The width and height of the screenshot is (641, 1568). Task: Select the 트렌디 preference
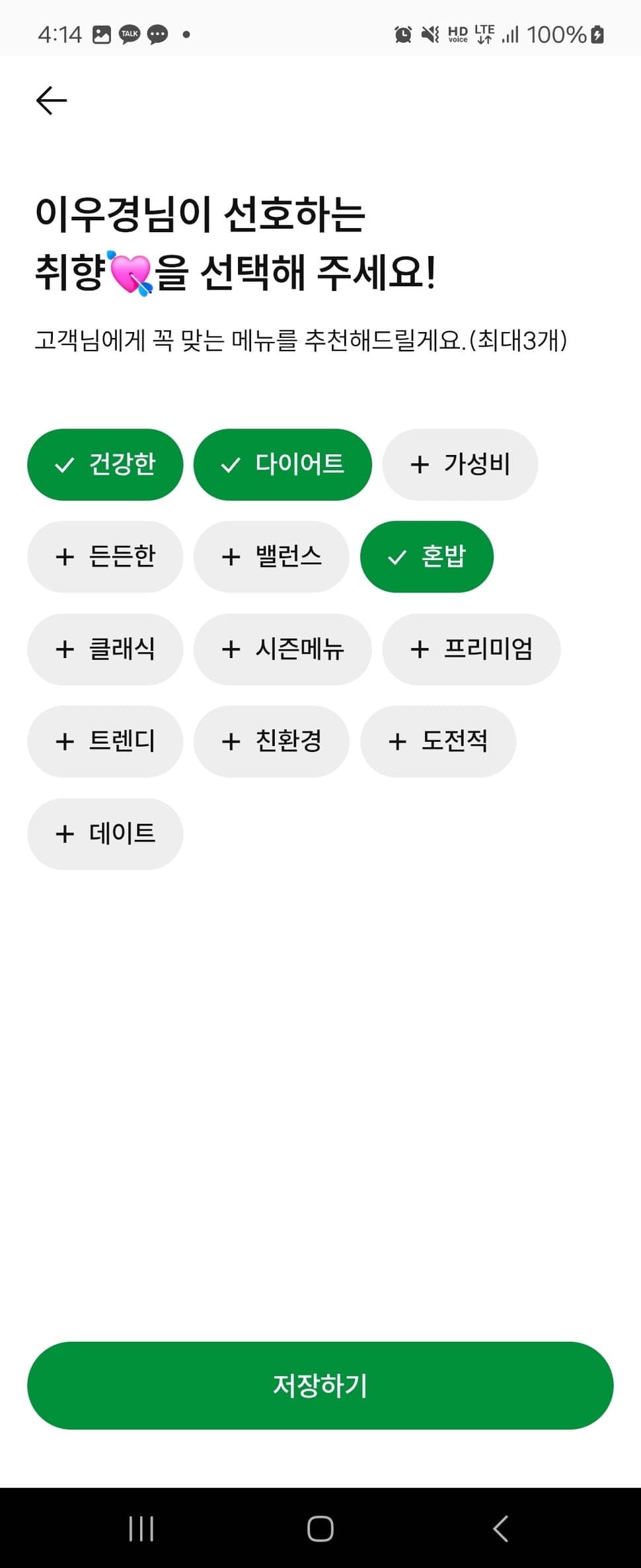tap(104, 741)
